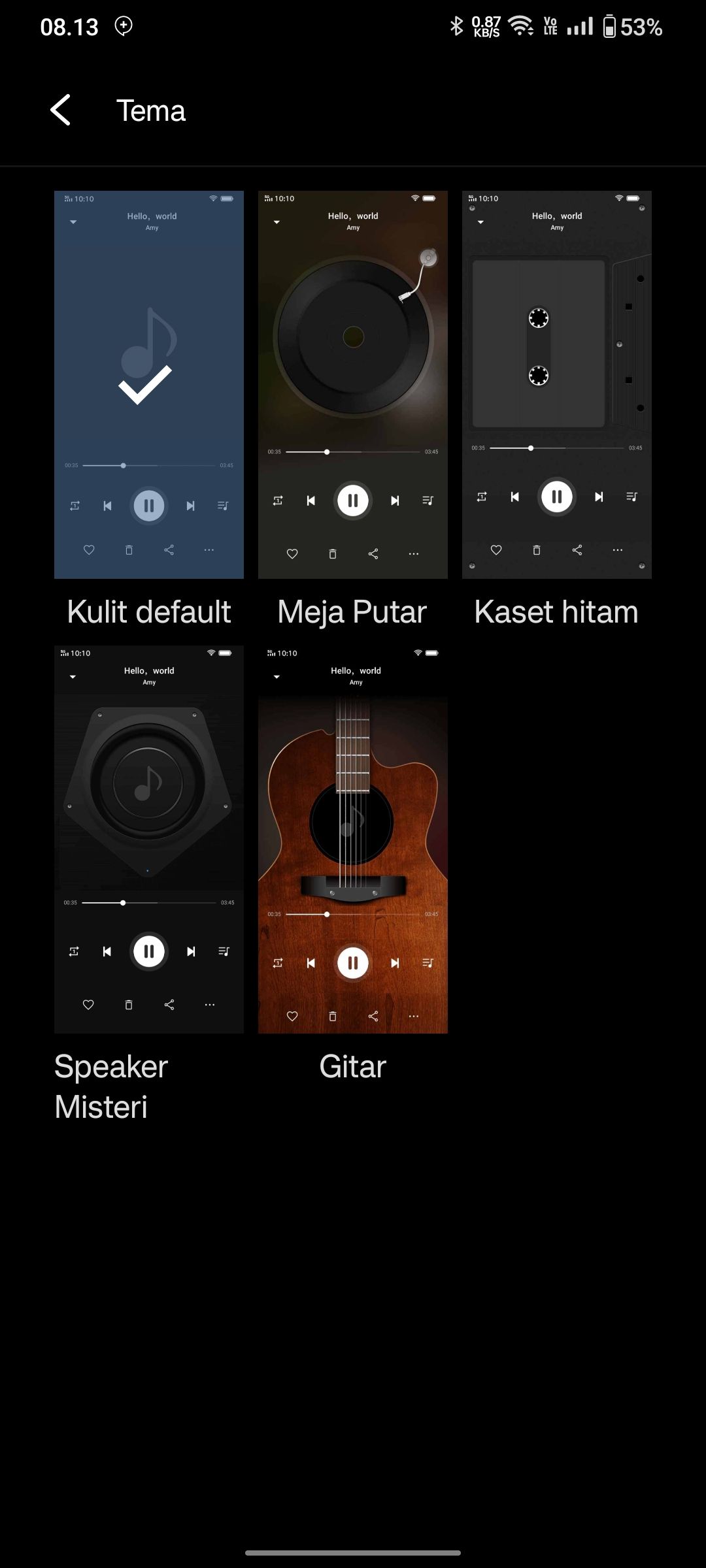Pick the Speaker Misteri theme
The width and height of the screenshot is (706, 1568).
[x=149, y=839]
